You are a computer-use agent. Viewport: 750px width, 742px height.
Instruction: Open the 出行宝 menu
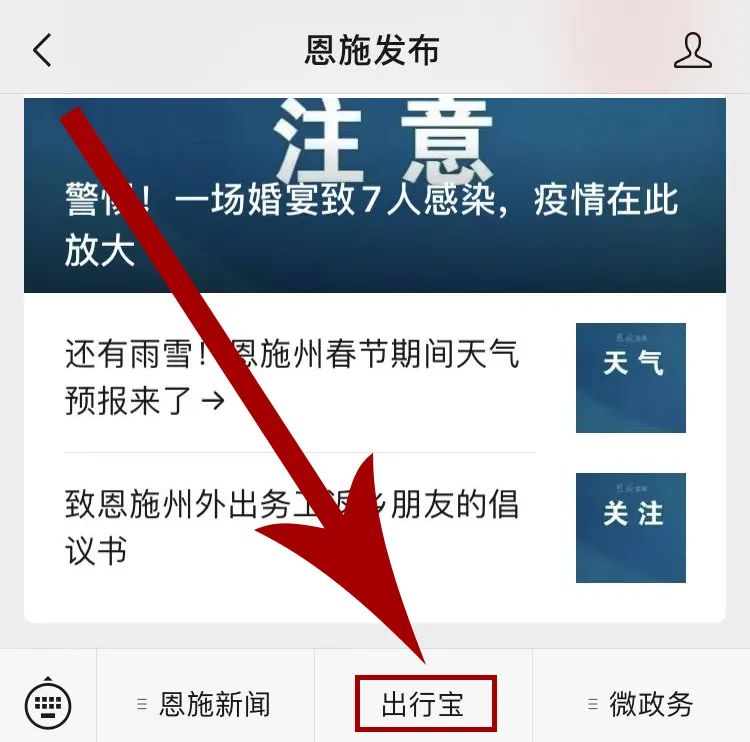pos(424,704)
